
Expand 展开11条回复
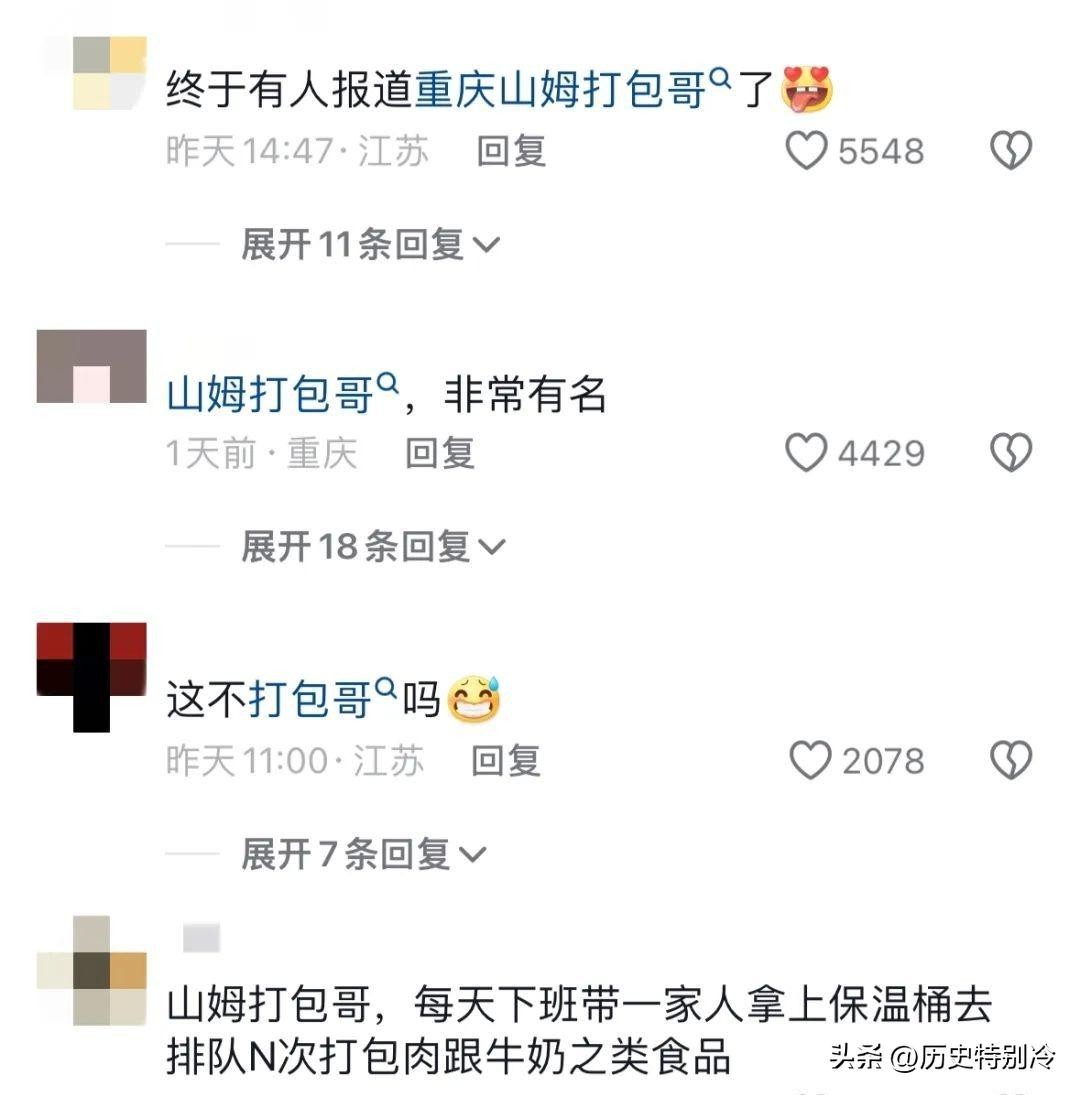pyautogui.click(x=370, y=244)
